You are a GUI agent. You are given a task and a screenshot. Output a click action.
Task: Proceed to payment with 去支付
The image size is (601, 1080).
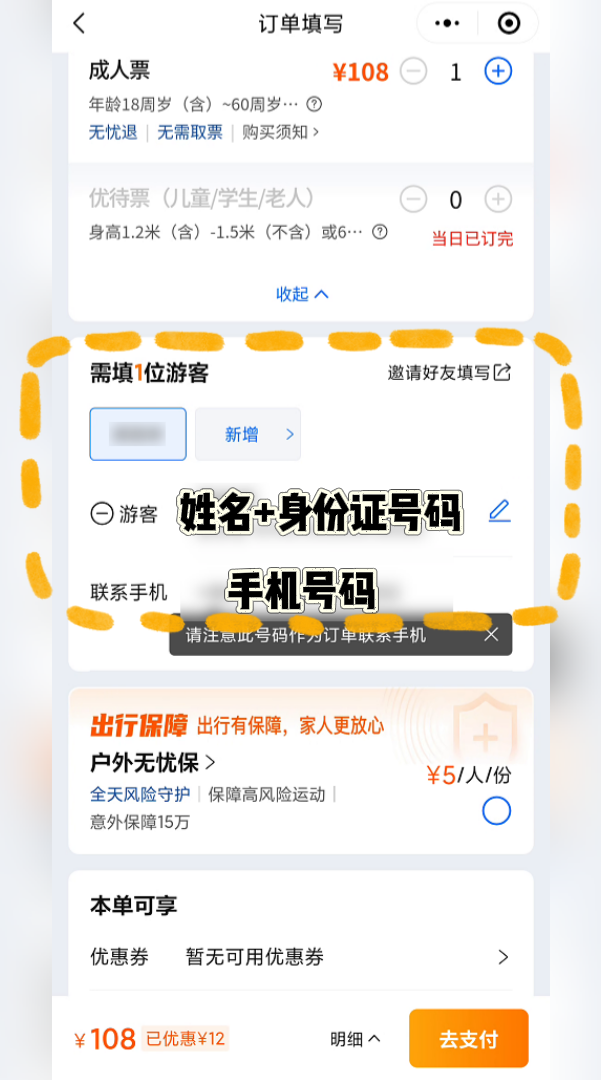pyautogui.click(x=468, y=1039)
